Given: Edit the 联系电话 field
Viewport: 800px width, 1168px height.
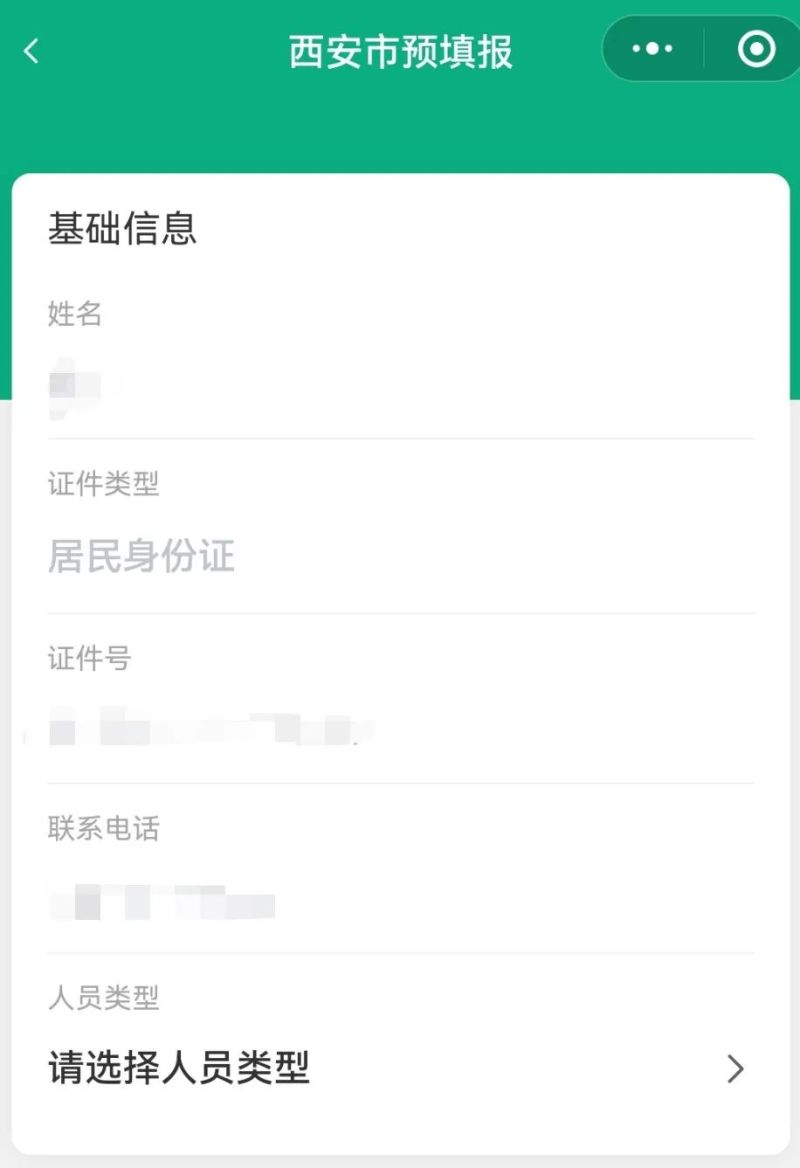Looking at the screenshot, I should coord(400,902).
